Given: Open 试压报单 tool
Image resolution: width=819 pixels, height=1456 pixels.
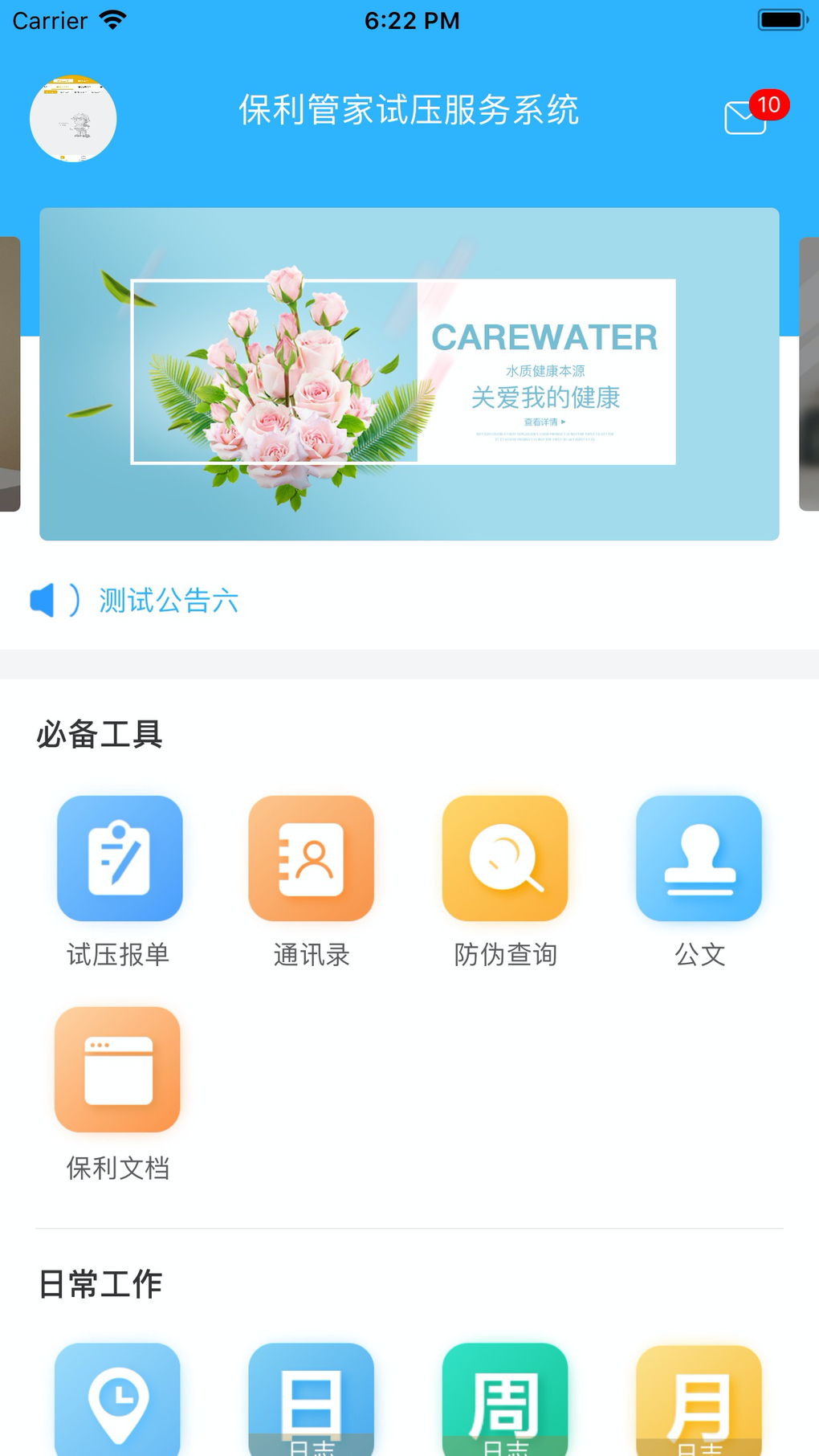Looking at the screenshot, I should click(x=120, y=859).
